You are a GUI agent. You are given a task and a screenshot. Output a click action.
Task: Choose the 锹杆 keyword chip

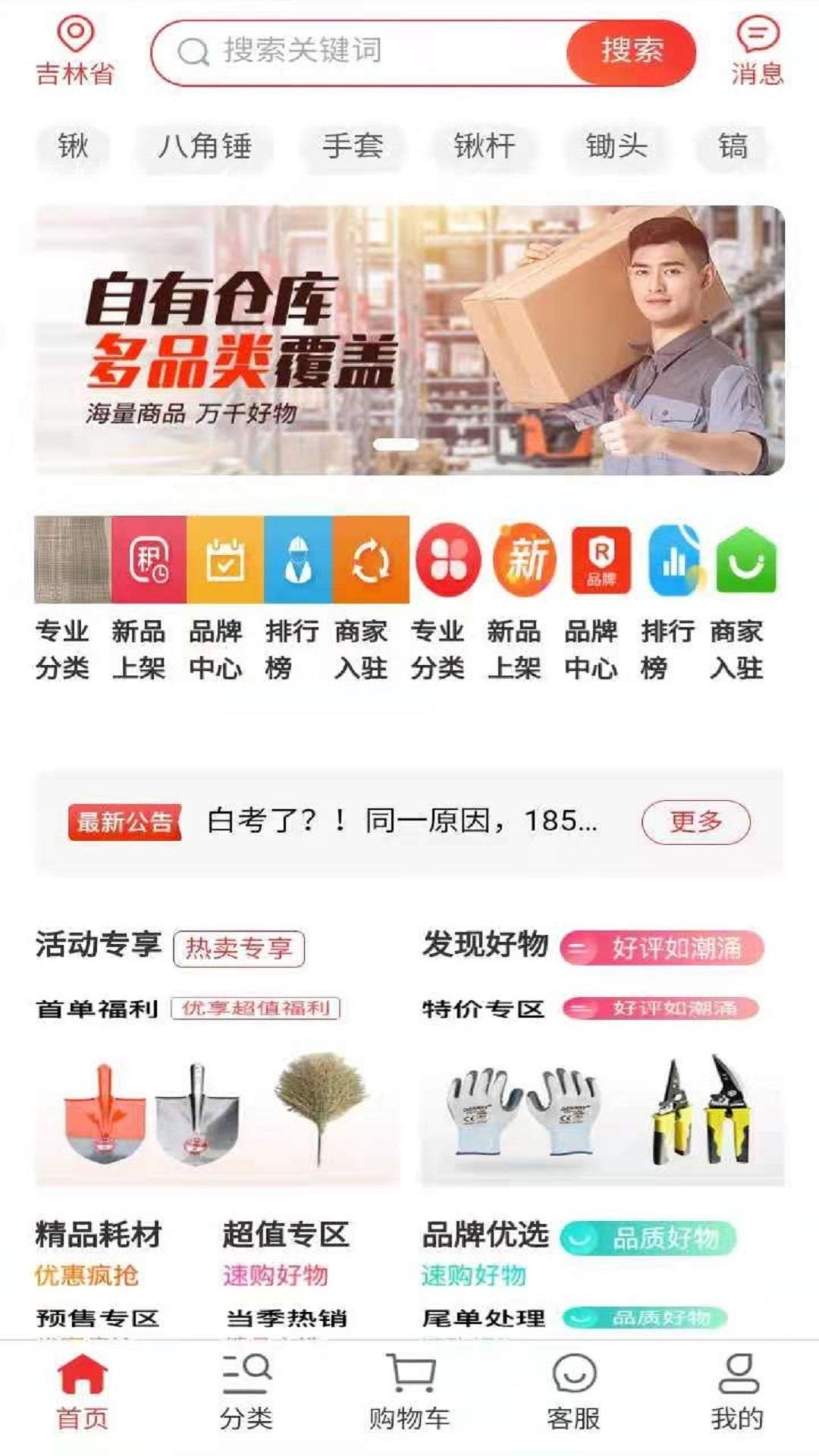click(x=485, y=146)
